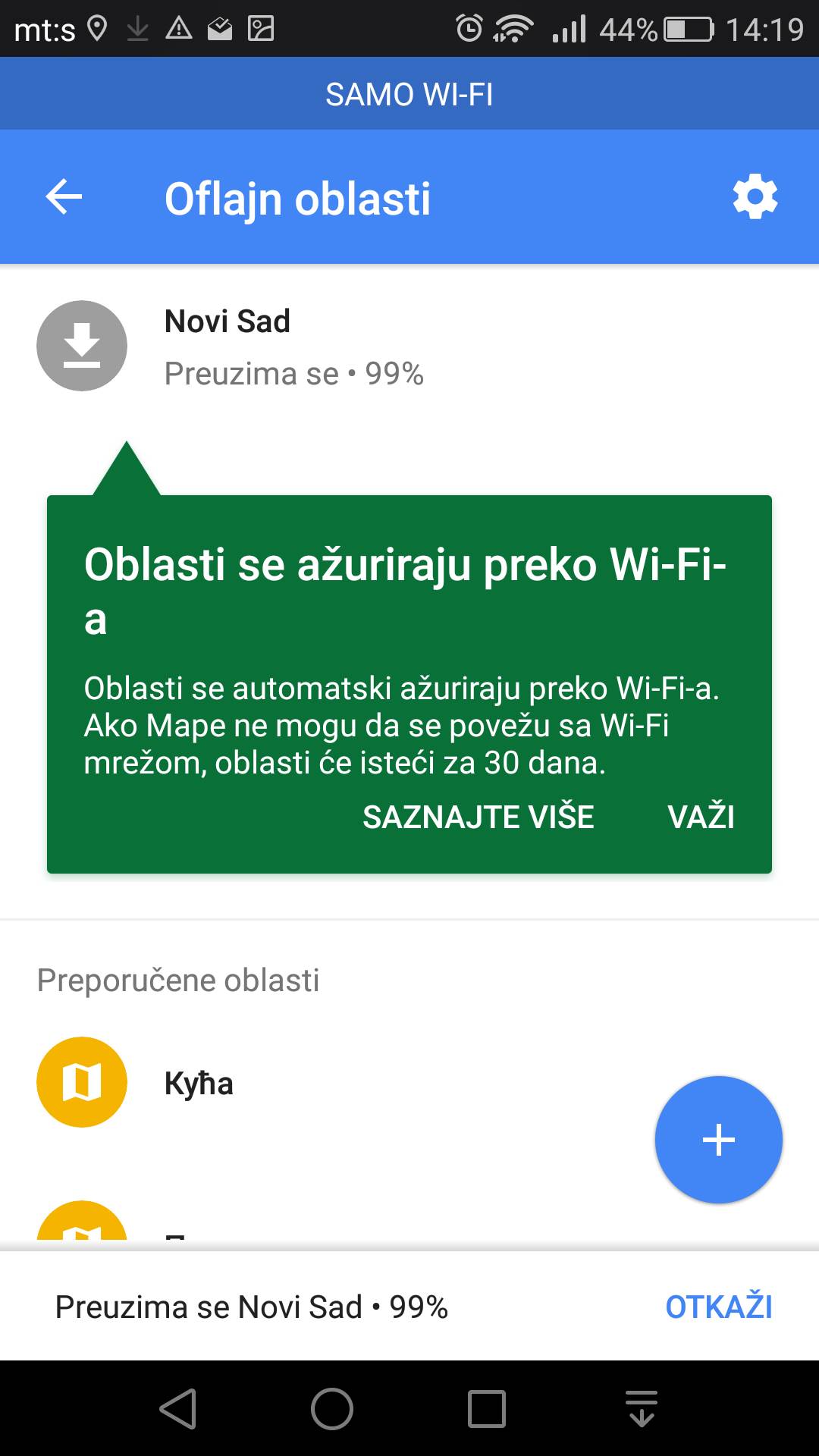The width and height of the screenshot is (819, 1456).
Task: Add a new offline area with plus button
Action: pos(718,1139)
